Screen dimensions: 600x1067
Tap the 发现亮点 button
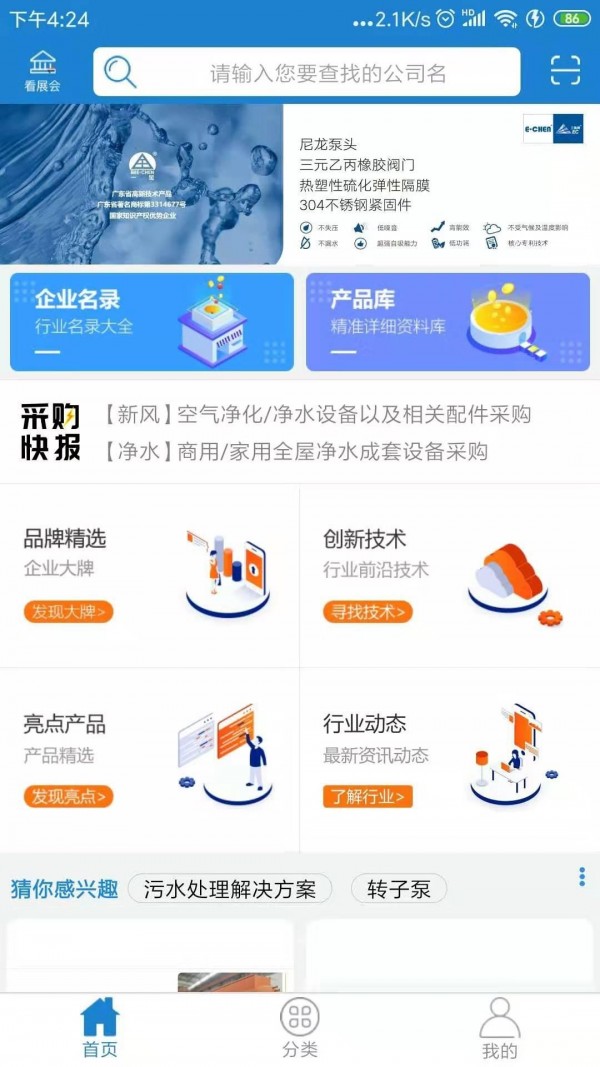coord(68,796)
